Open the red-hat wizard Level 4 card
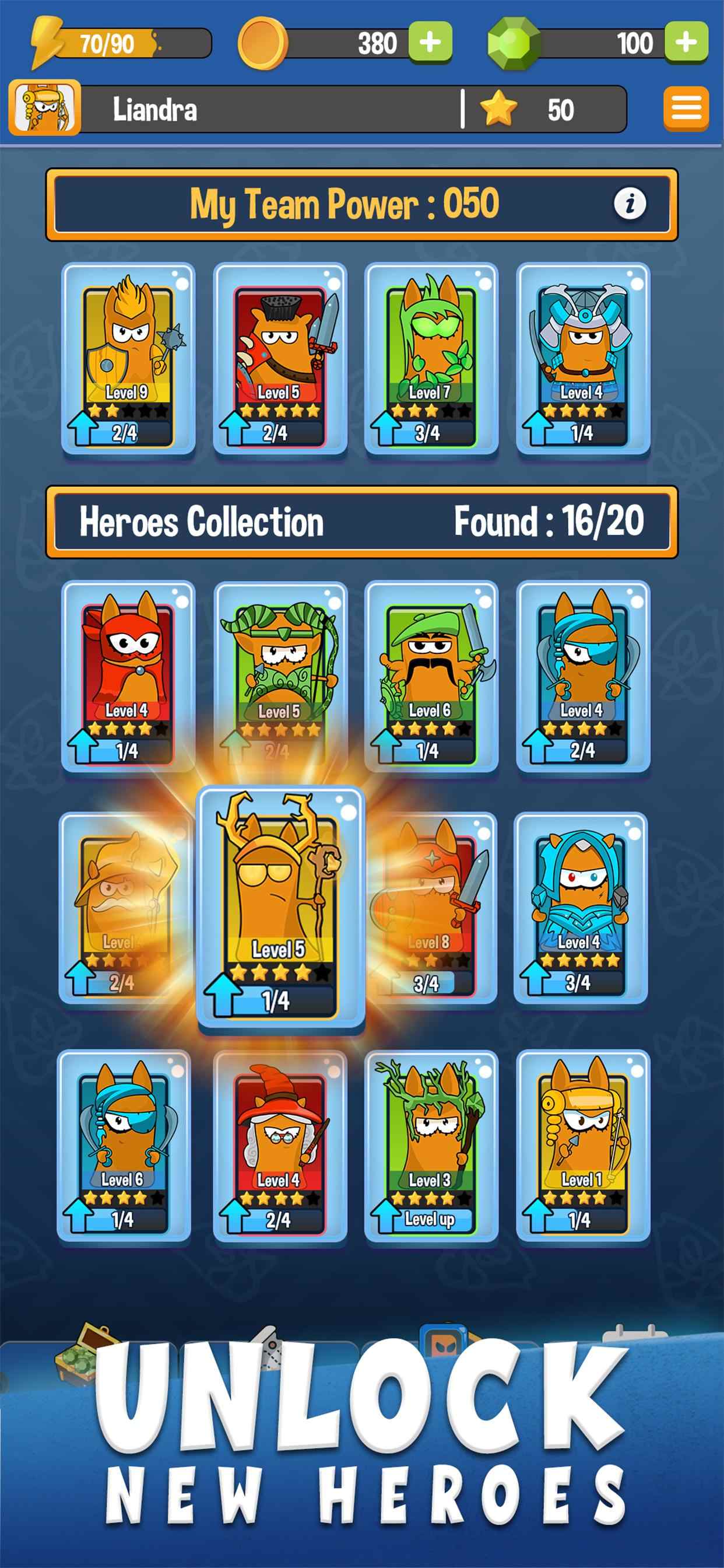 280,1144
